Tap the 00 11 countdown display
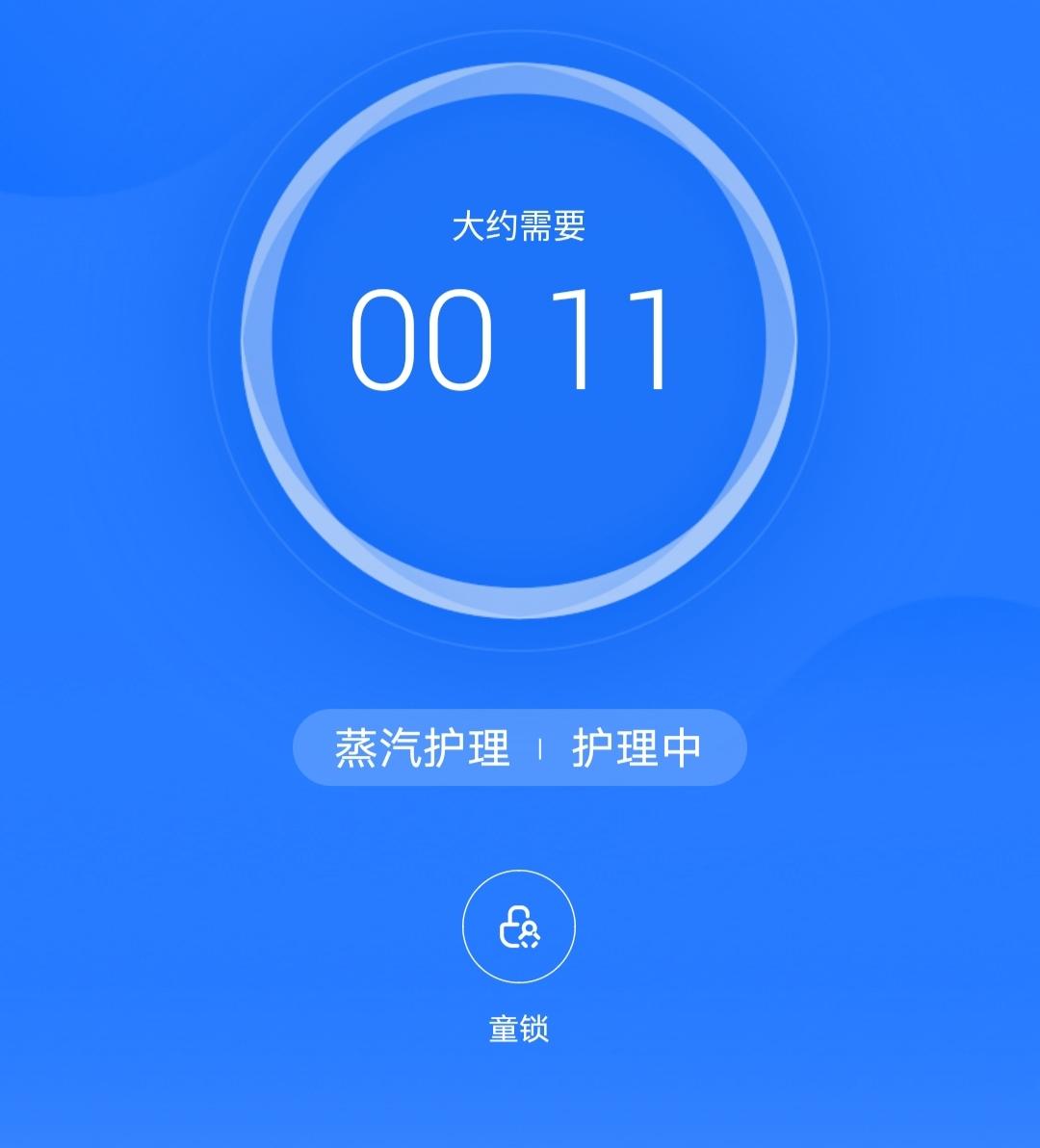This screenshot has height=1148, width=1040. point(520,339)
